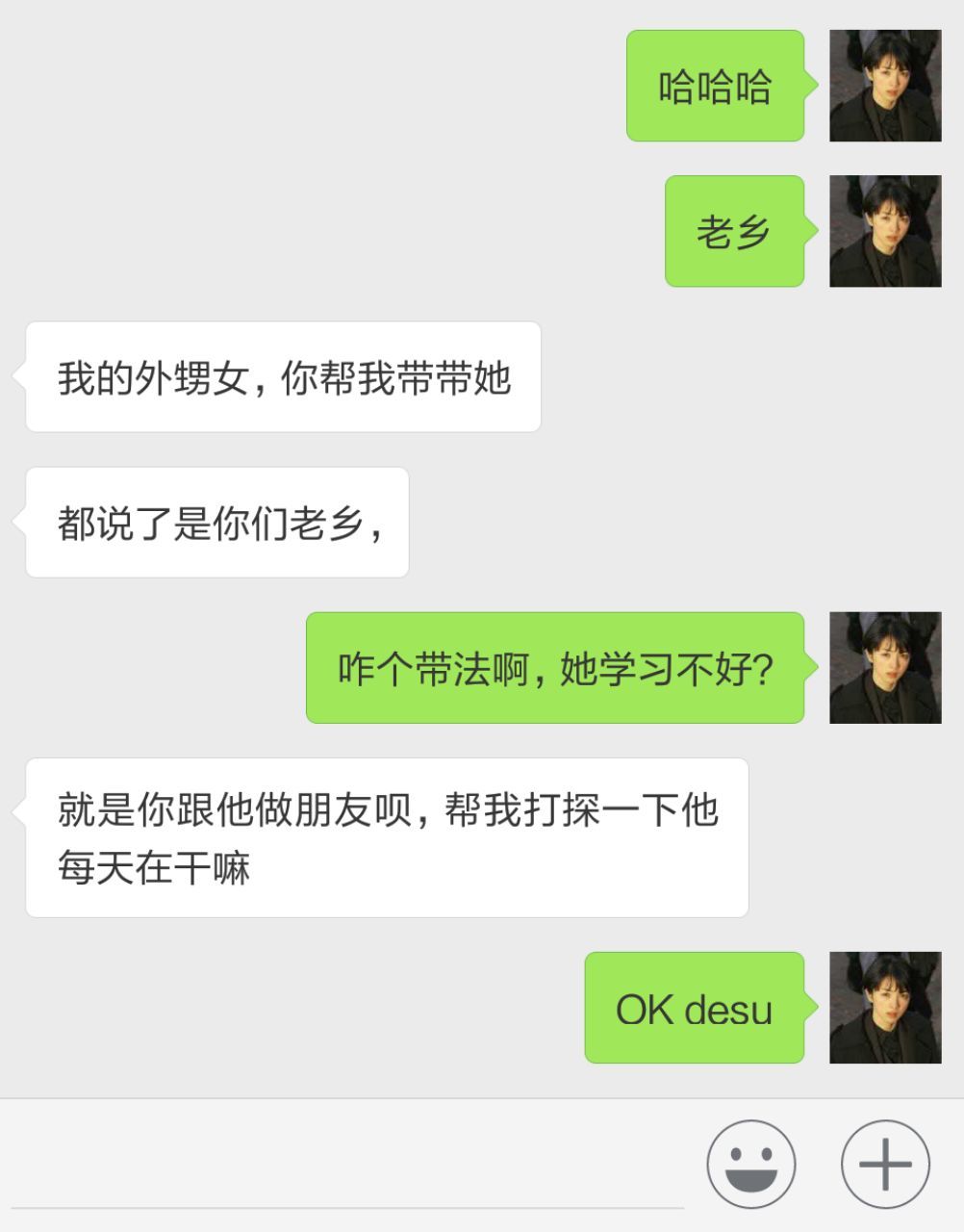Tap the message input field
Image resolution: width=964 pixels, height=1232 pixels.
point(346,1169)
